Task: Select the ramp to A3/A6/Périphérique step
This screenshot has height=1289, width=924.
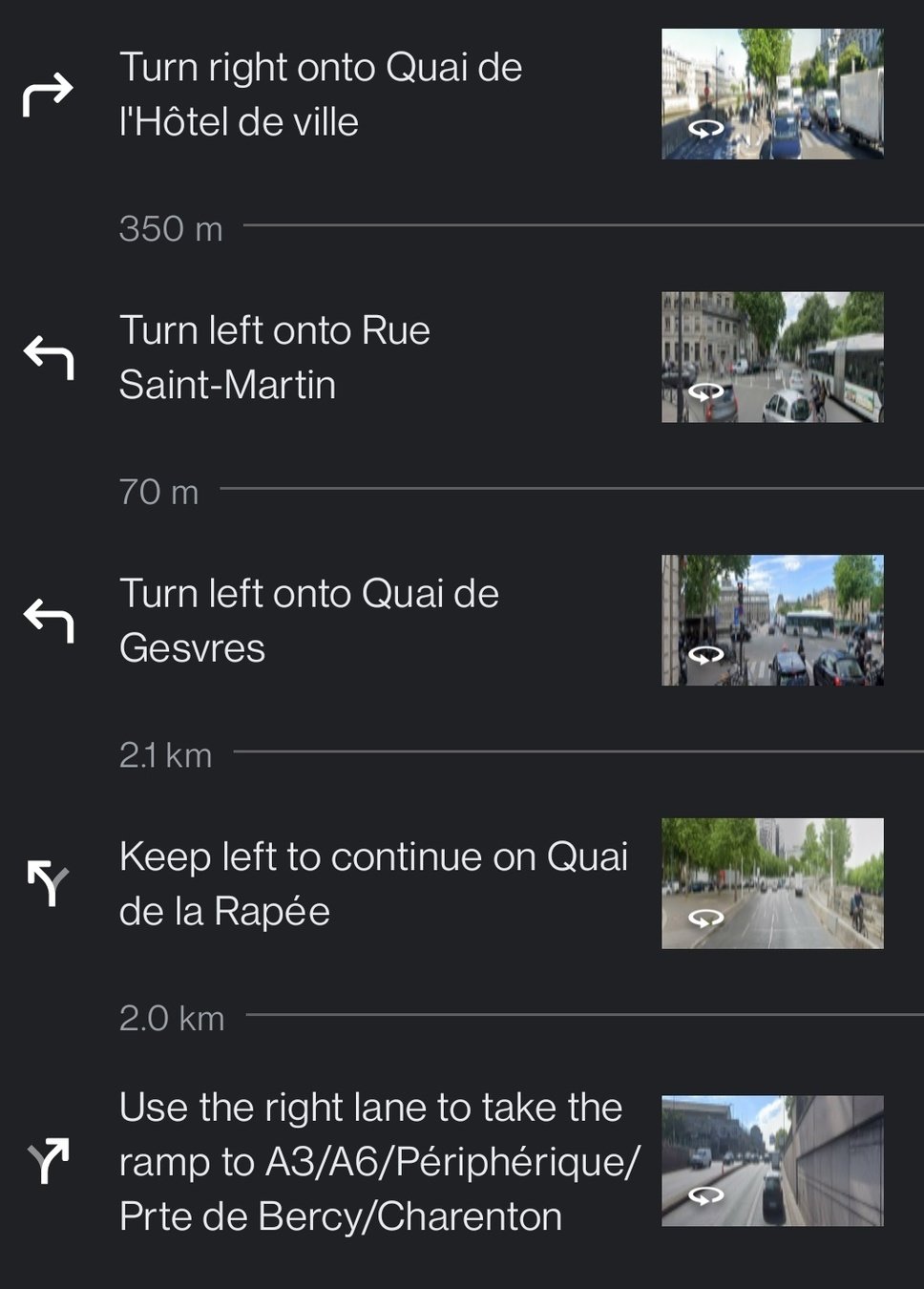Action: 378,1161
